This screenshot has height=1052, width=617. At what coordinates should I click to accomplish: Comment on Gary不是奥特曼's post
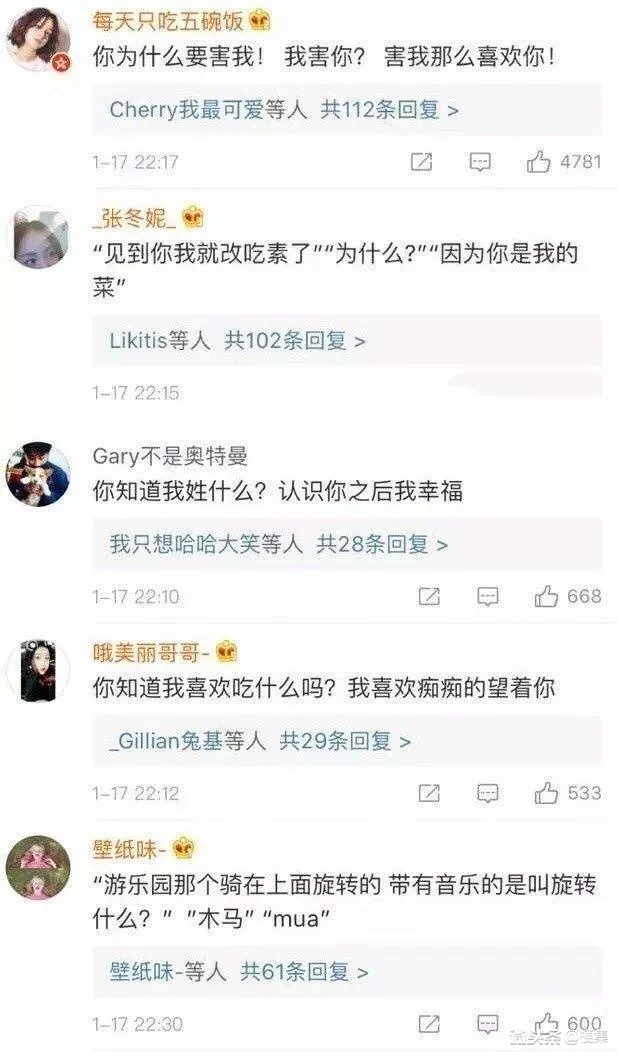[x=487, y=597]
